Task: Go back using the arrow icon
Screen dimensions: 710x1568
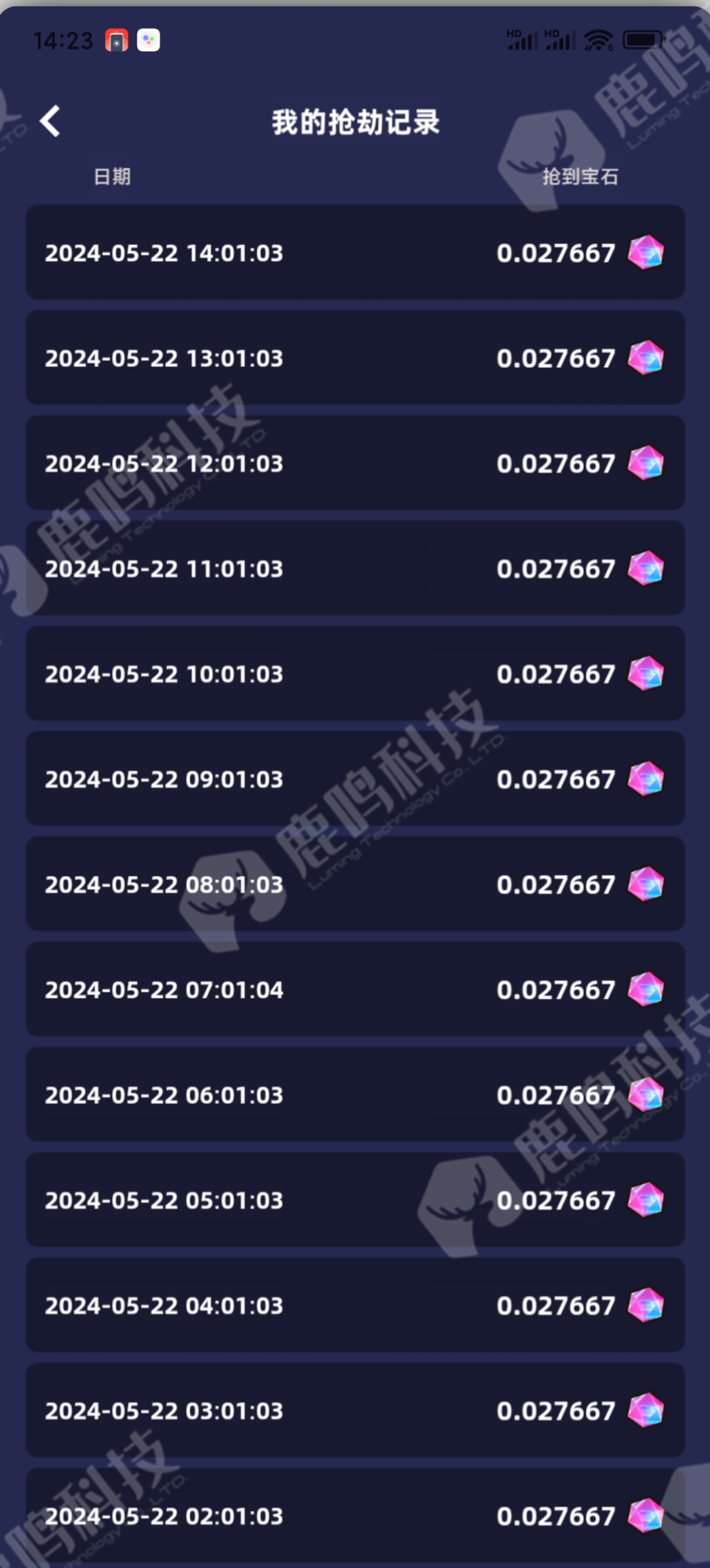Action: (x=51, y=121)
